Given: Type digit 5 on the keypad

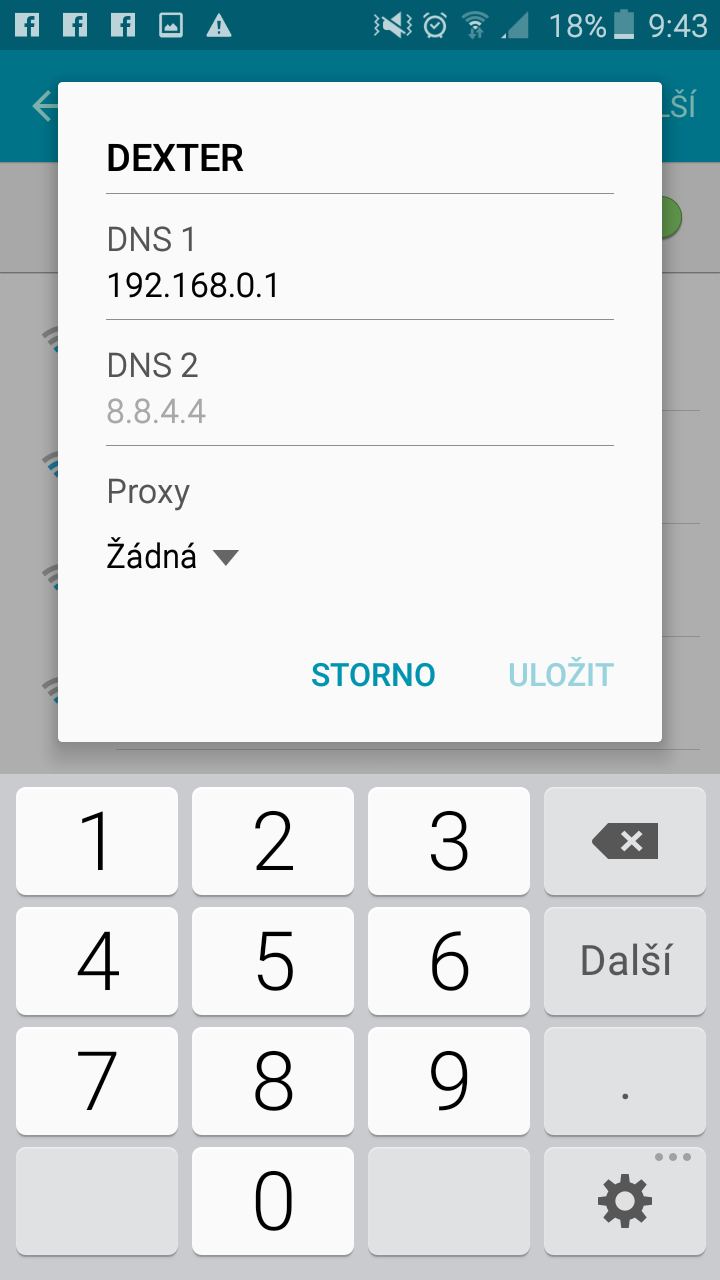Looking at the screenshot, I should click(x=273, y=961).
